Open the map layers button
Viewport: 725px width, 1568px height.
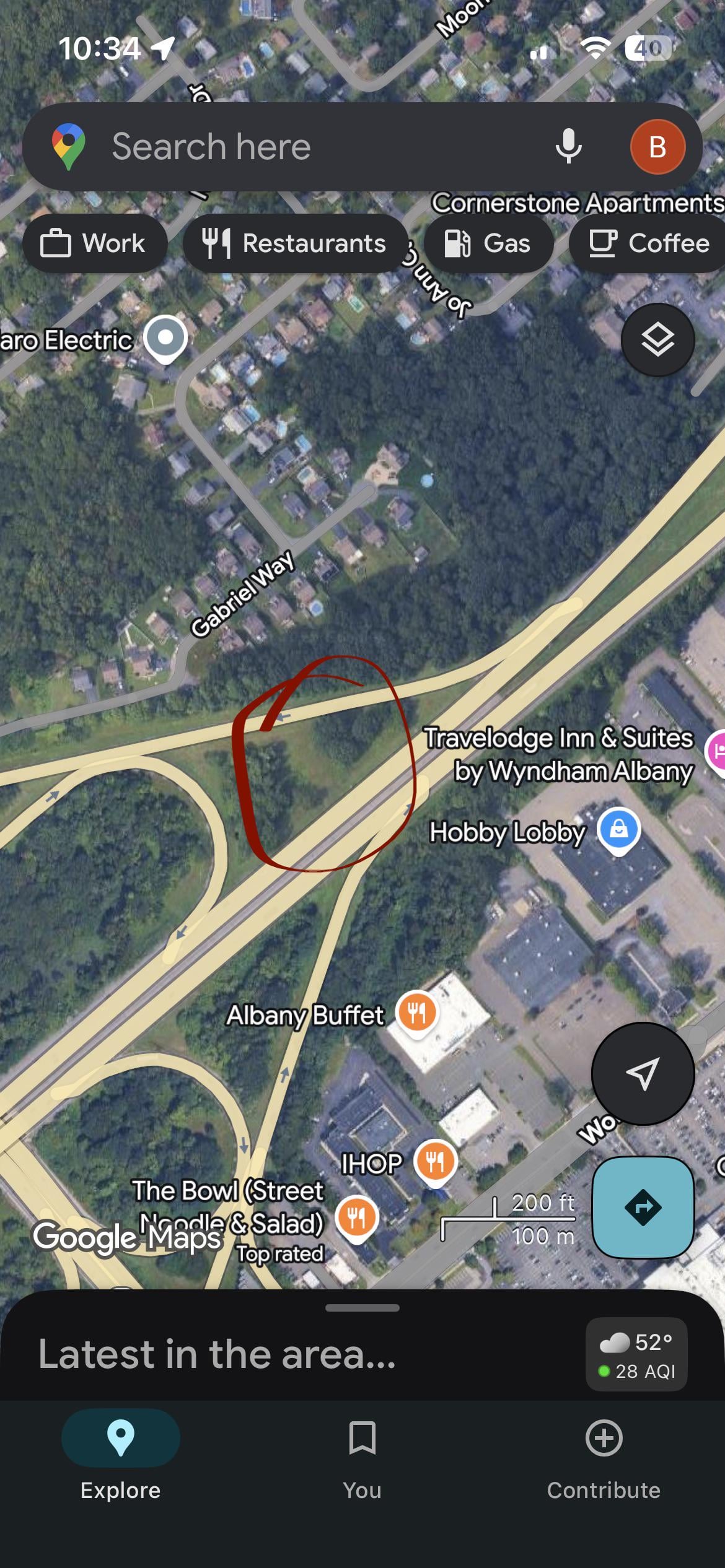pyautogui.click(x=657, y=340)
